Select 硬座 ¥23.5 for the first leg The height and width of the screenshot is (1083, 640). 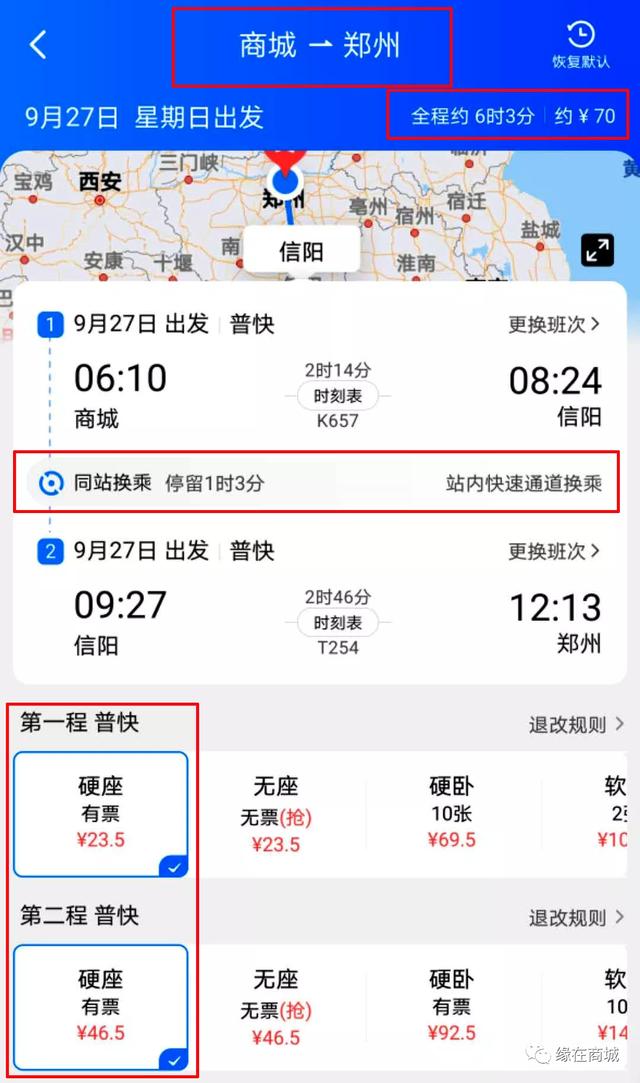(101, 813)
